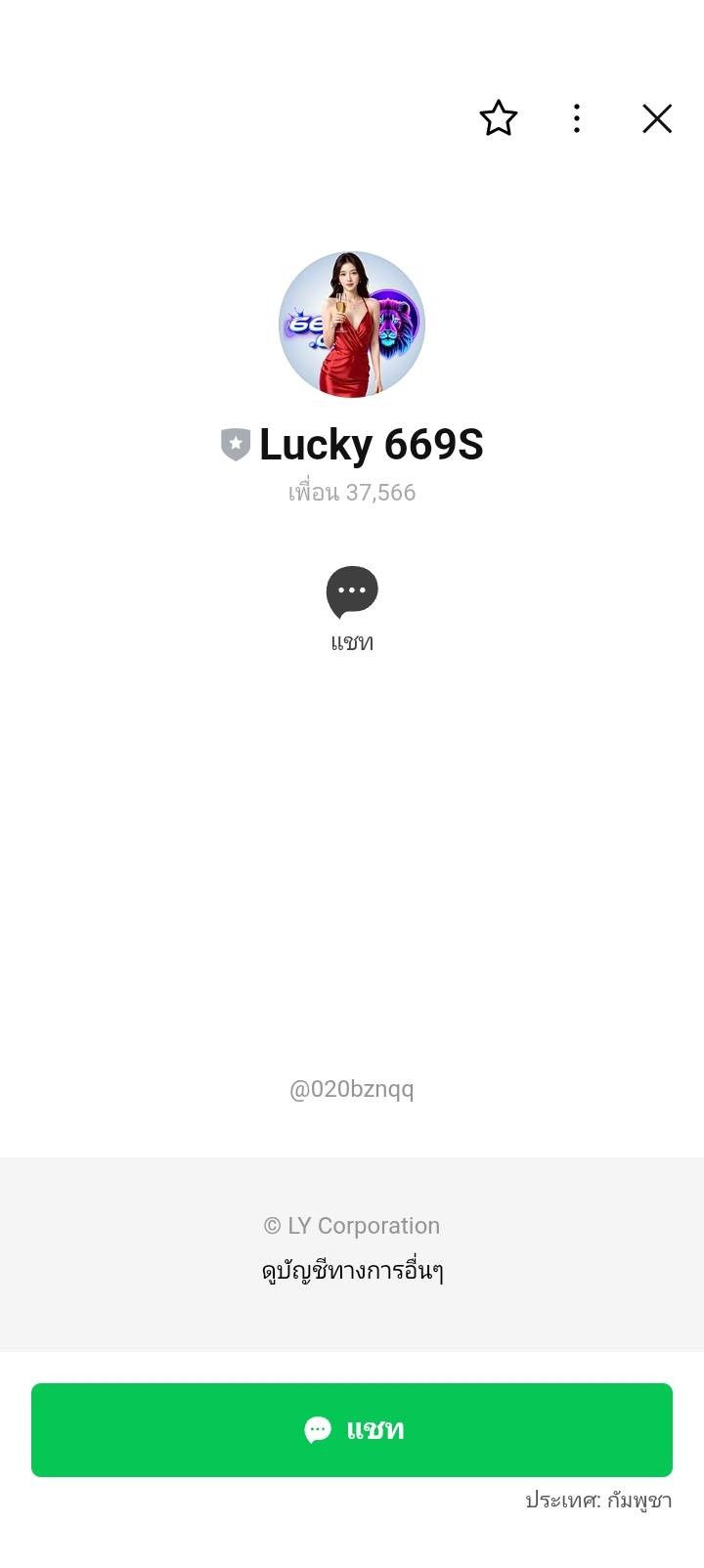Add Lucky 669S to favorites with star
Image resolution: width=704 pixels, height=1568 pixels.
(499, 118)
